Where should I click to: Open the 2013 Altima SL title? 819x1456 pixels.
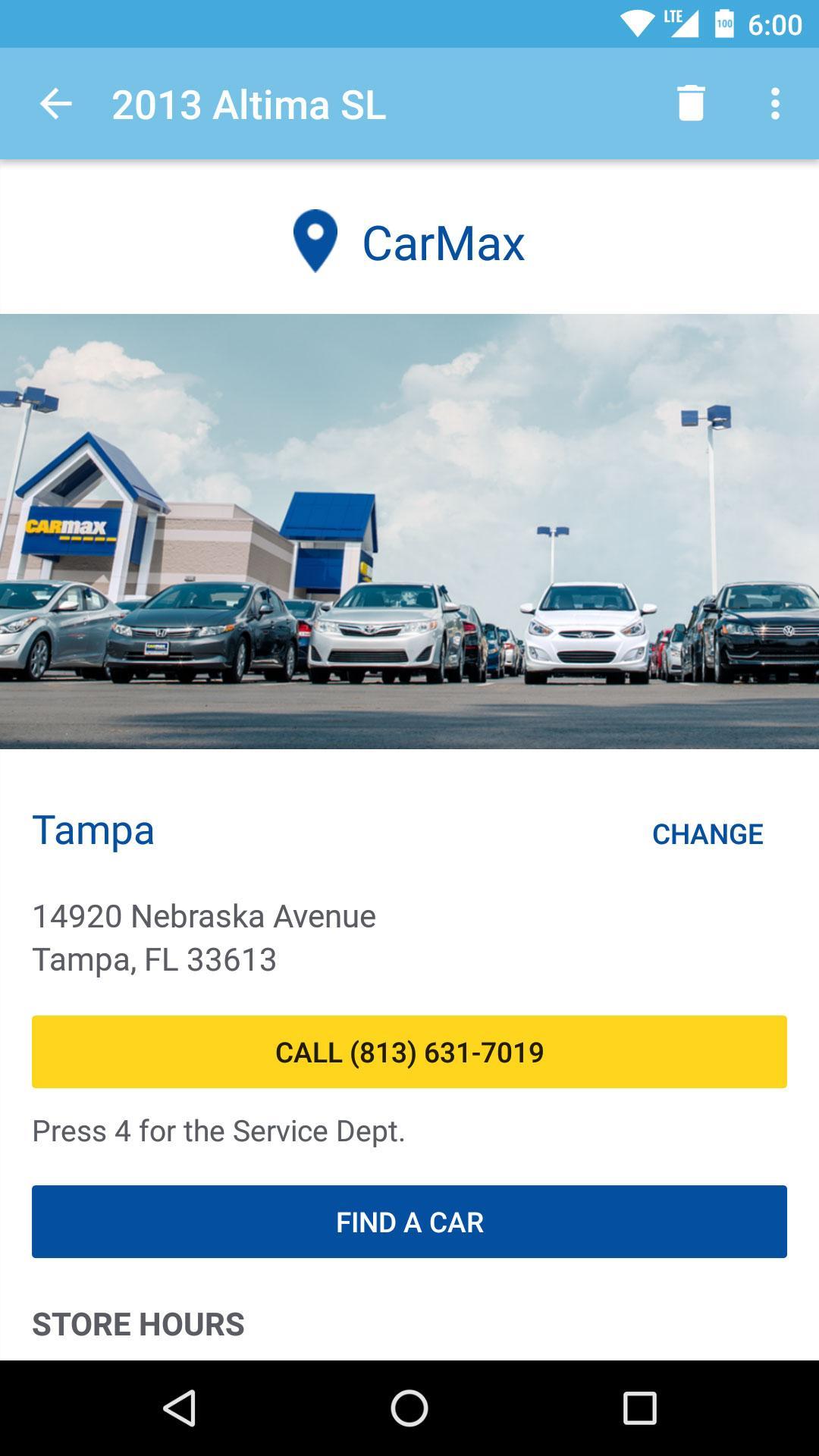[x=248, y=104]
